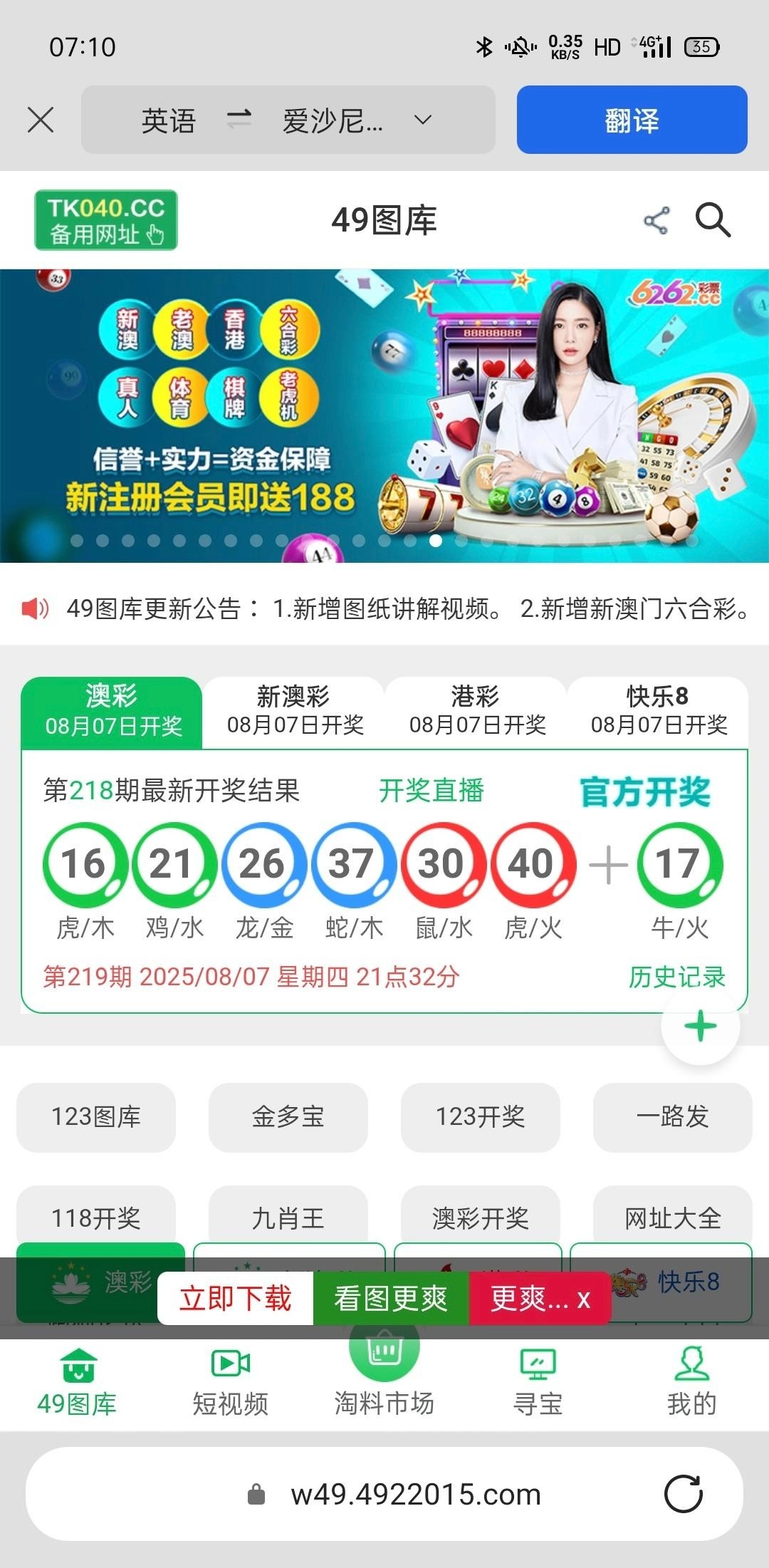Switch to the 短视频 tab

[x=231, y=1382]
